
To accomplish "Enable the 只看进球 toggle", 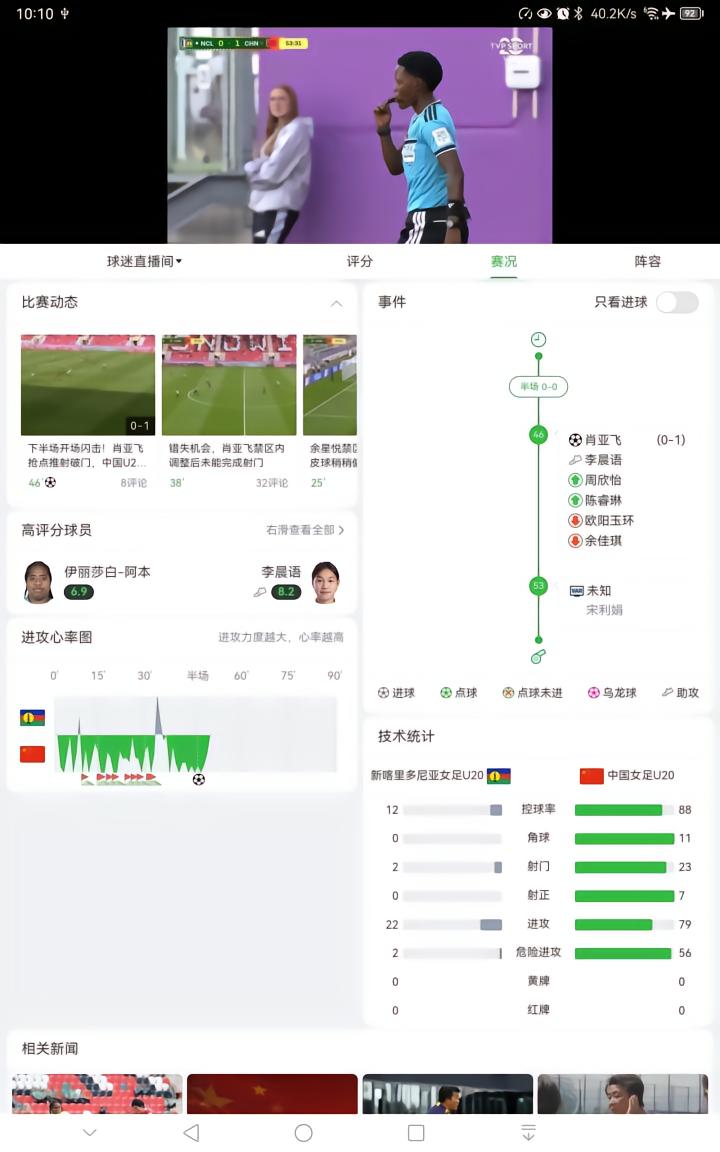I will click(x=677, y=302).
